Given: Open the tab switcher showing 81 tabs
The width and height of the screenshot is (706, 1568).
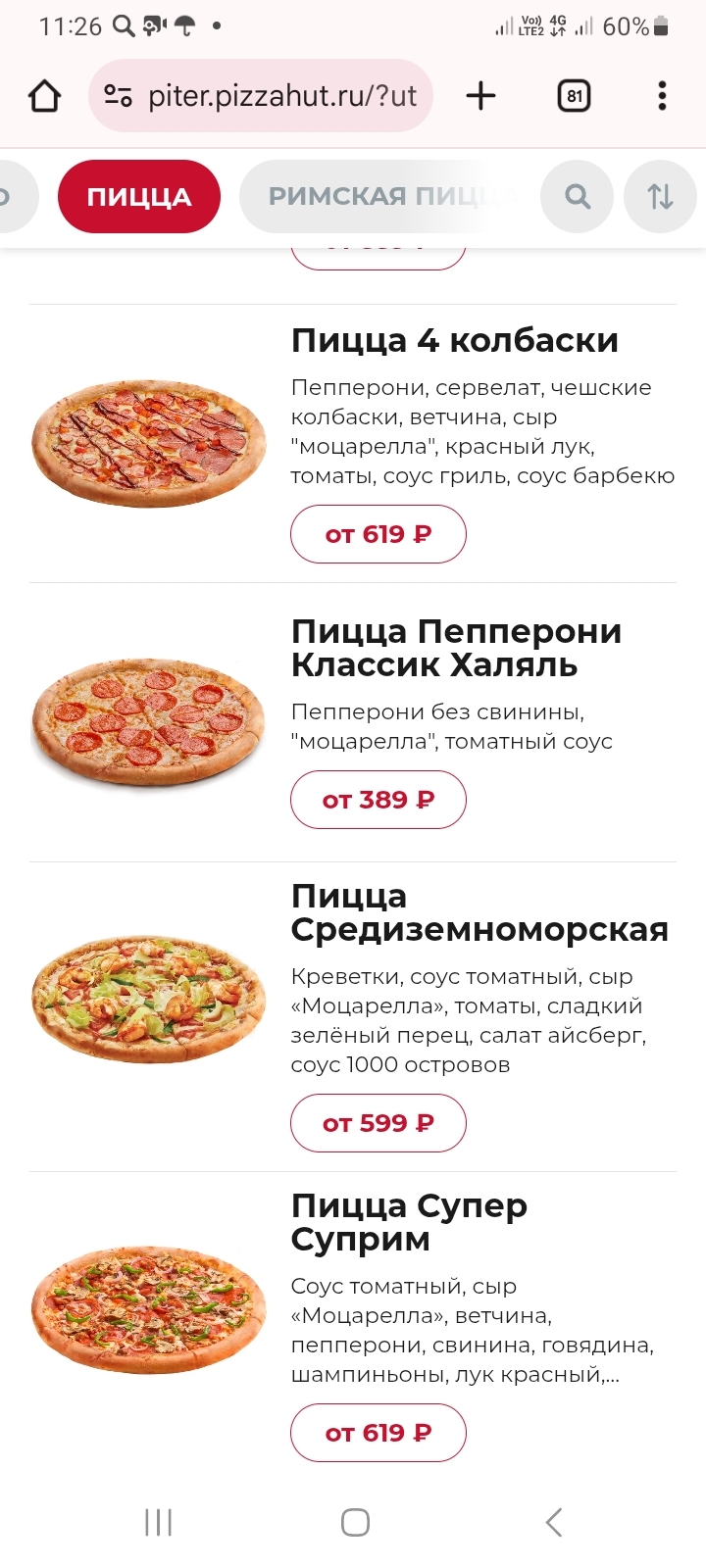Looking at the screenshot, I should (574, 96).
